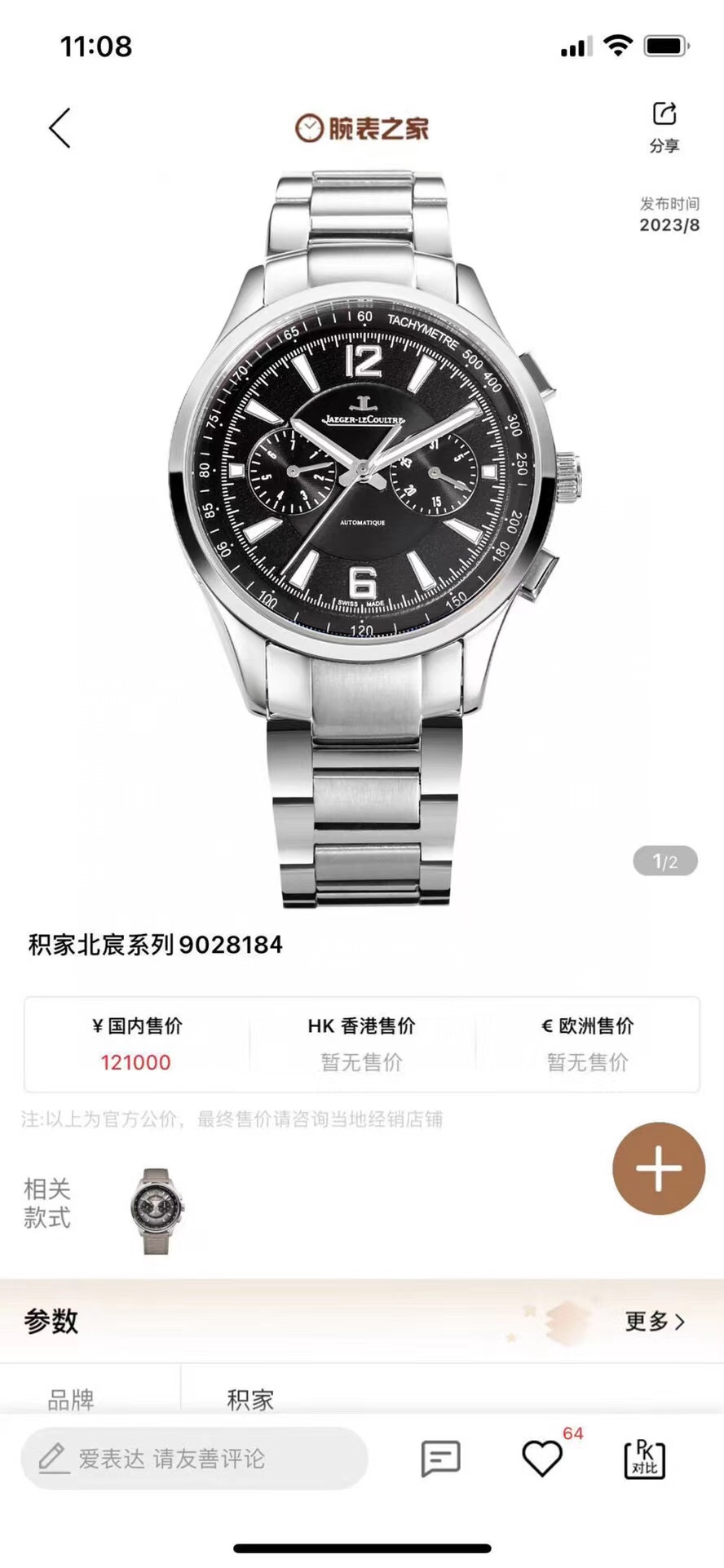Tap the heart like icon
This screenshot has width=724, height=1568.
pyautogui.click(x=541, y=1460)
